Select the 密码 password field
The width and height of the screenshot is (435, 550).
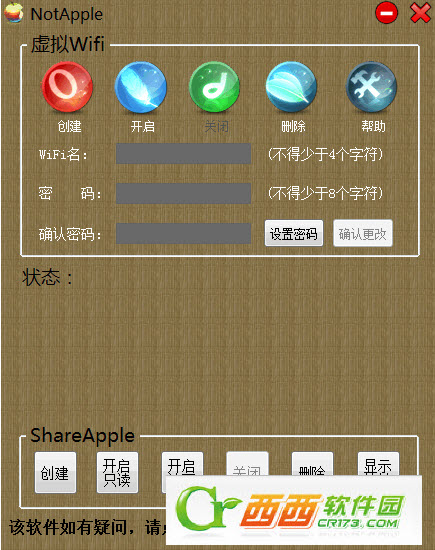(183, 193)
